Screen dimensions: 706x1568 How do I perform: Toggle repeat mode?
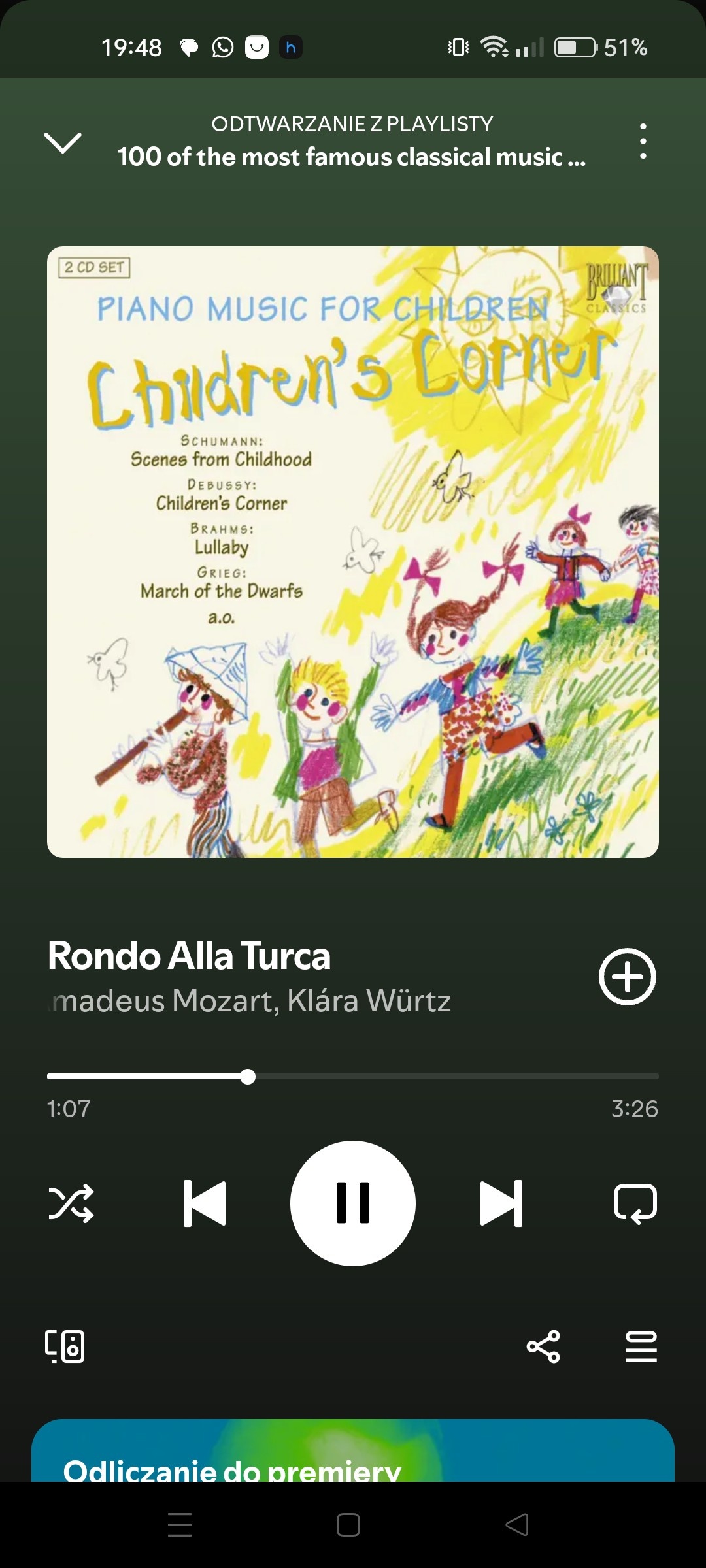click(635, 1203)
